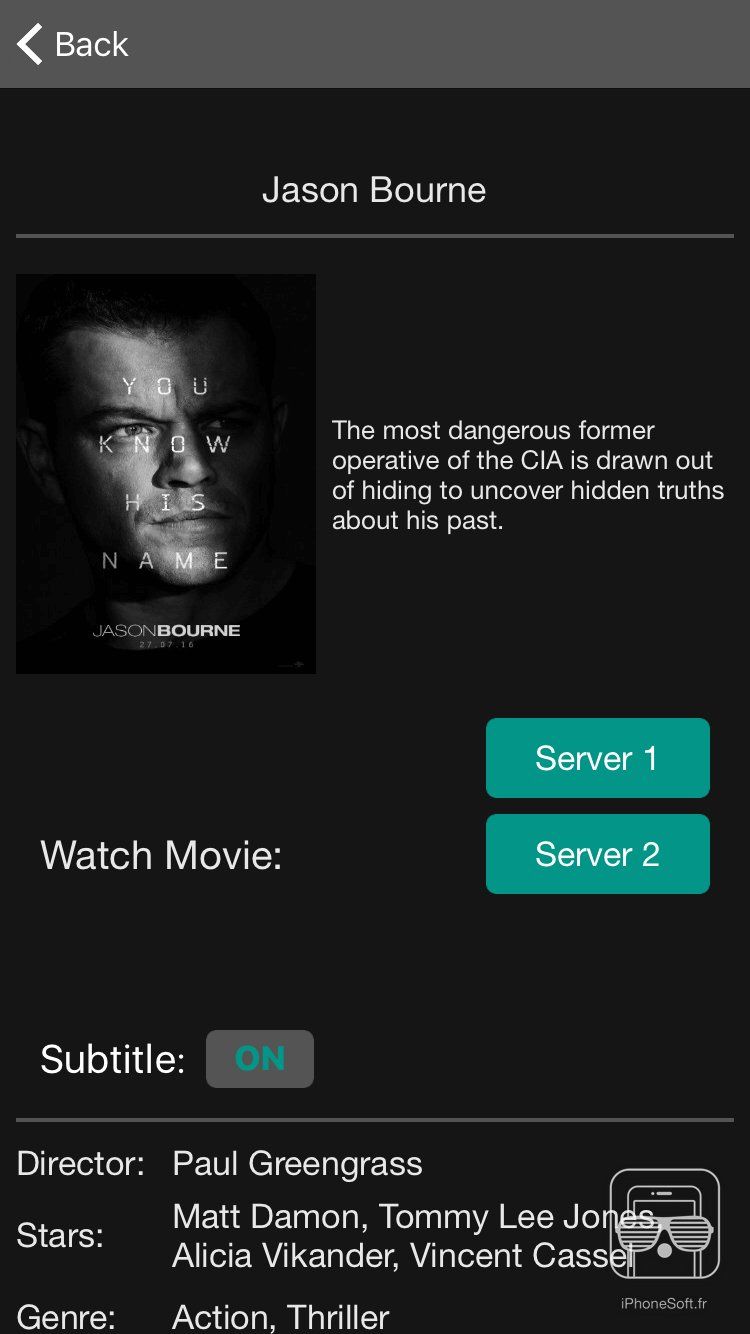Watch the movie on Server 1
The image size is (750, 1334).
tap(597, 758)
